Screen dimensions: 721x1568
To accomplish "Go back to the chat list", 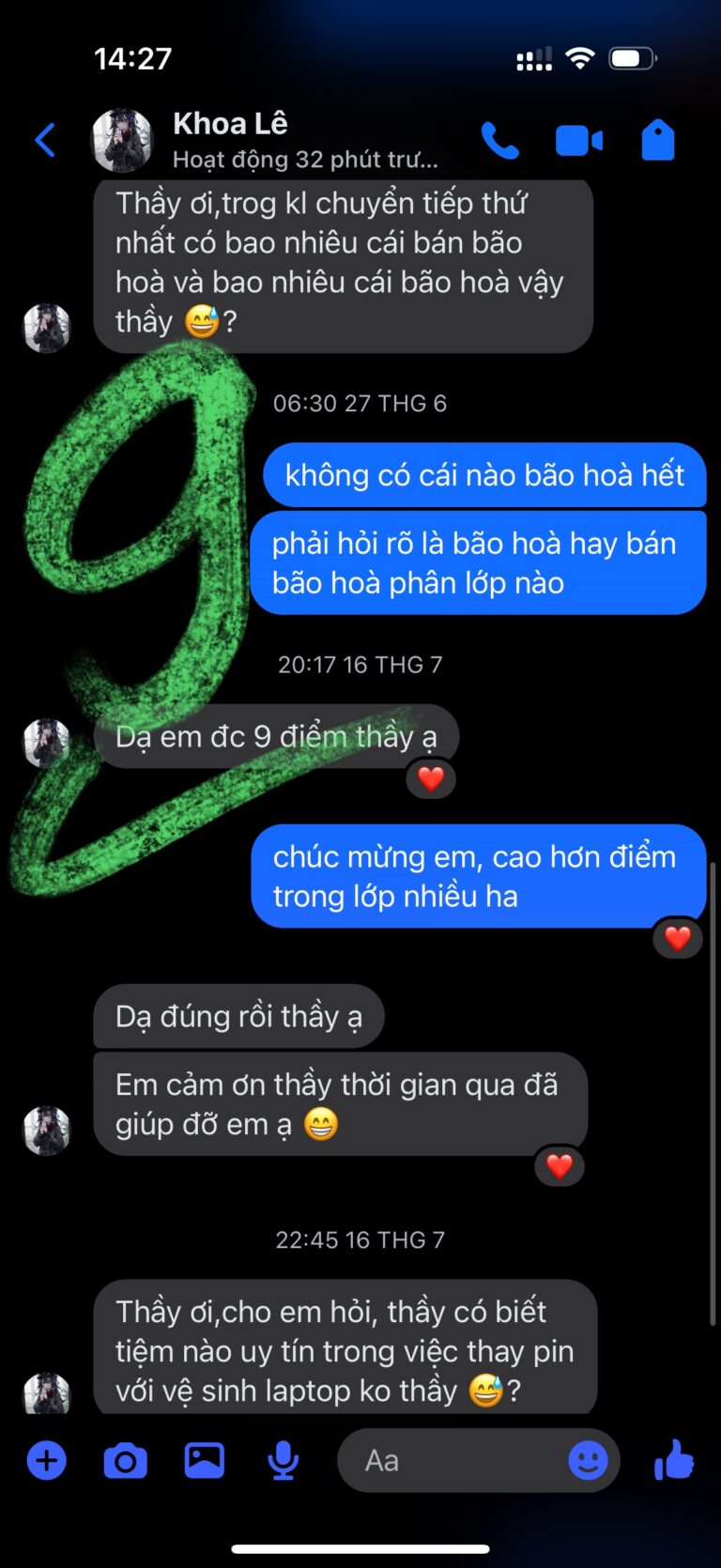I will pos(45,141).
